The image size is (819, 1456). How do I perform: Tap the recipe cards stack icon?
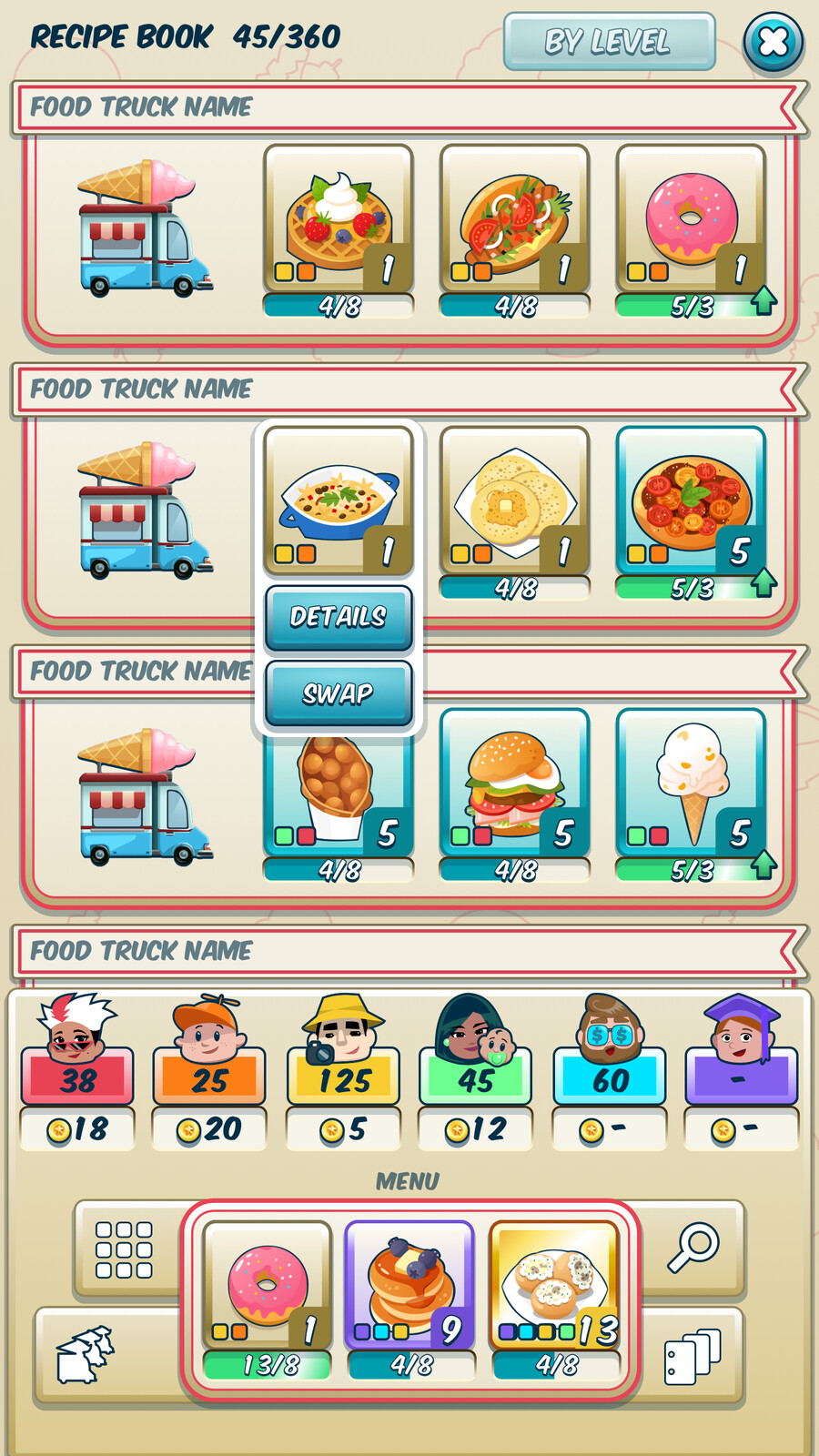tap(85, 1355)
